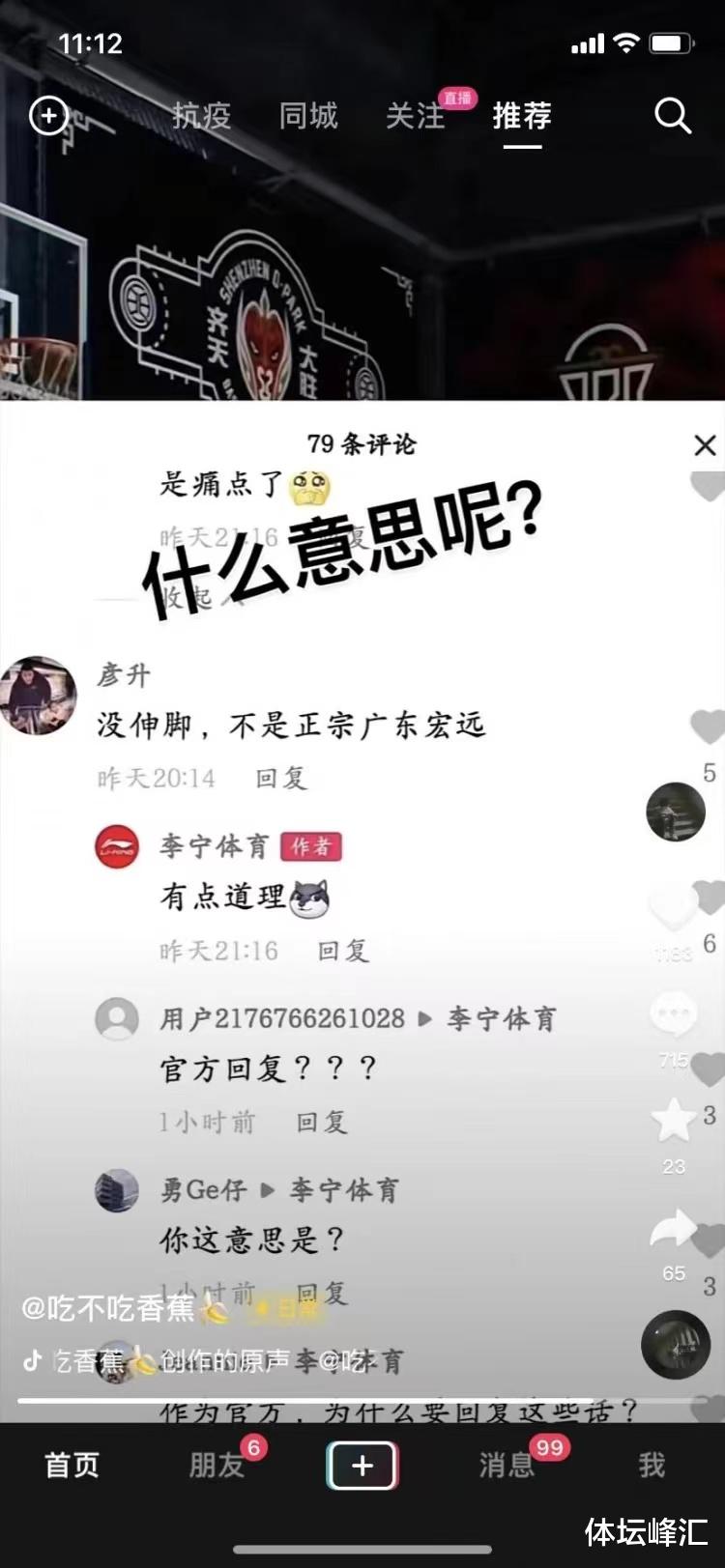
Task: Open the 同城 tab
Action: 306,115
